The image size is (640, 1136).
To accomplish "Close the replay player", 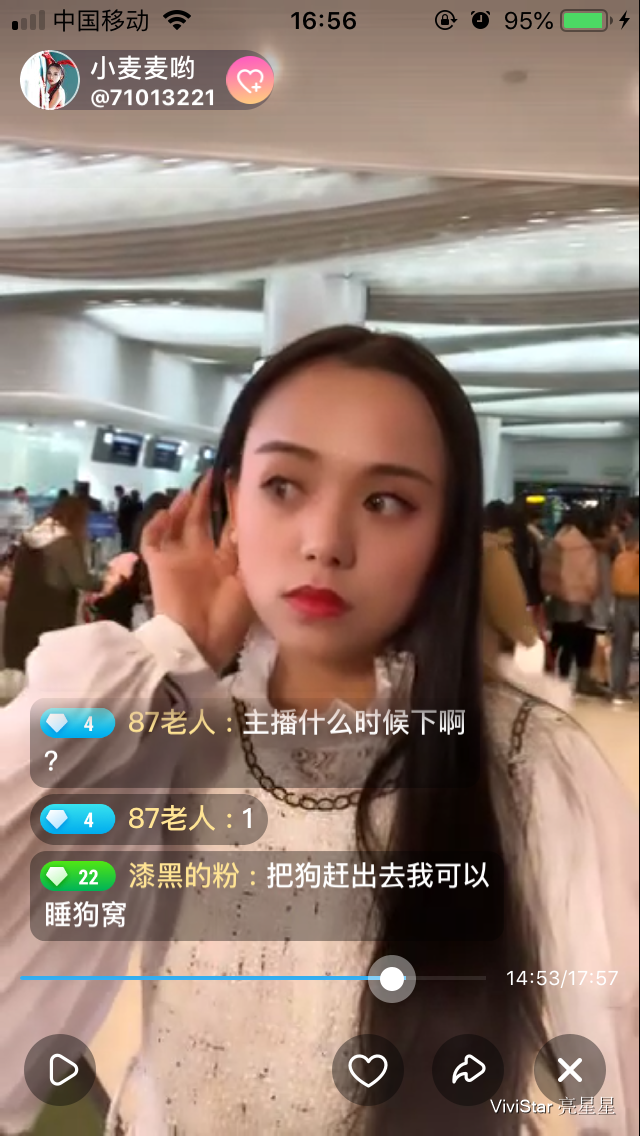I will tap(569, 1070).
